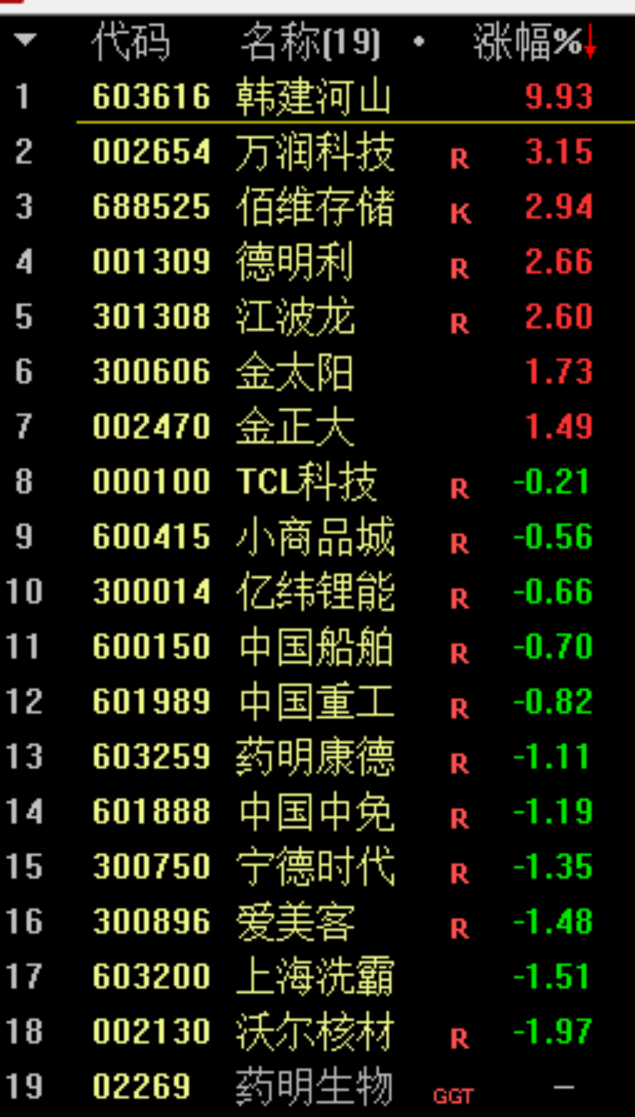Screen dimensions: 635x1117
Task: Open stock 万润科技 002654
Action: (x=314, y=152)
